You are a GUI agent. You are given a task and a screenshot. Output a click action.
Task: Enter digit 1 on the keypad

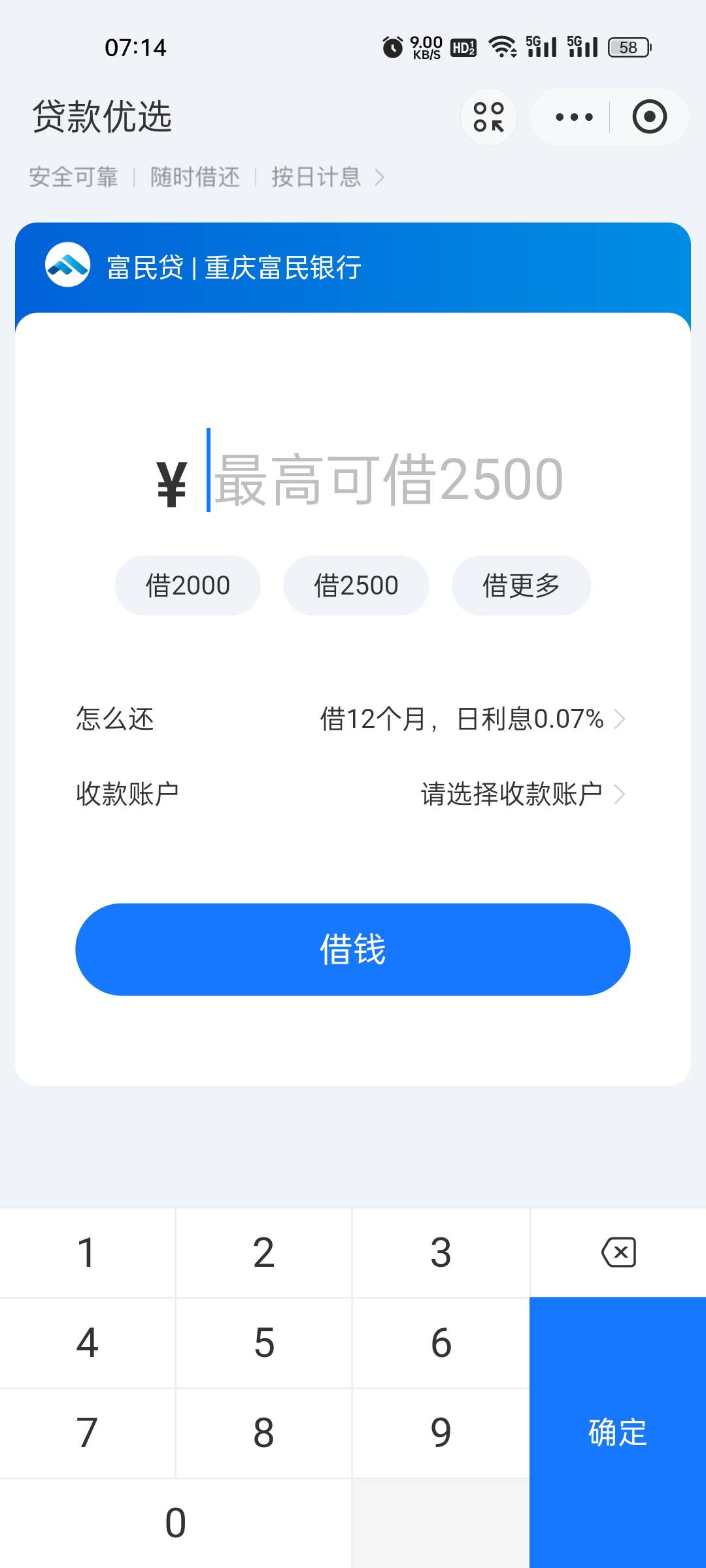coord(87,1252)
